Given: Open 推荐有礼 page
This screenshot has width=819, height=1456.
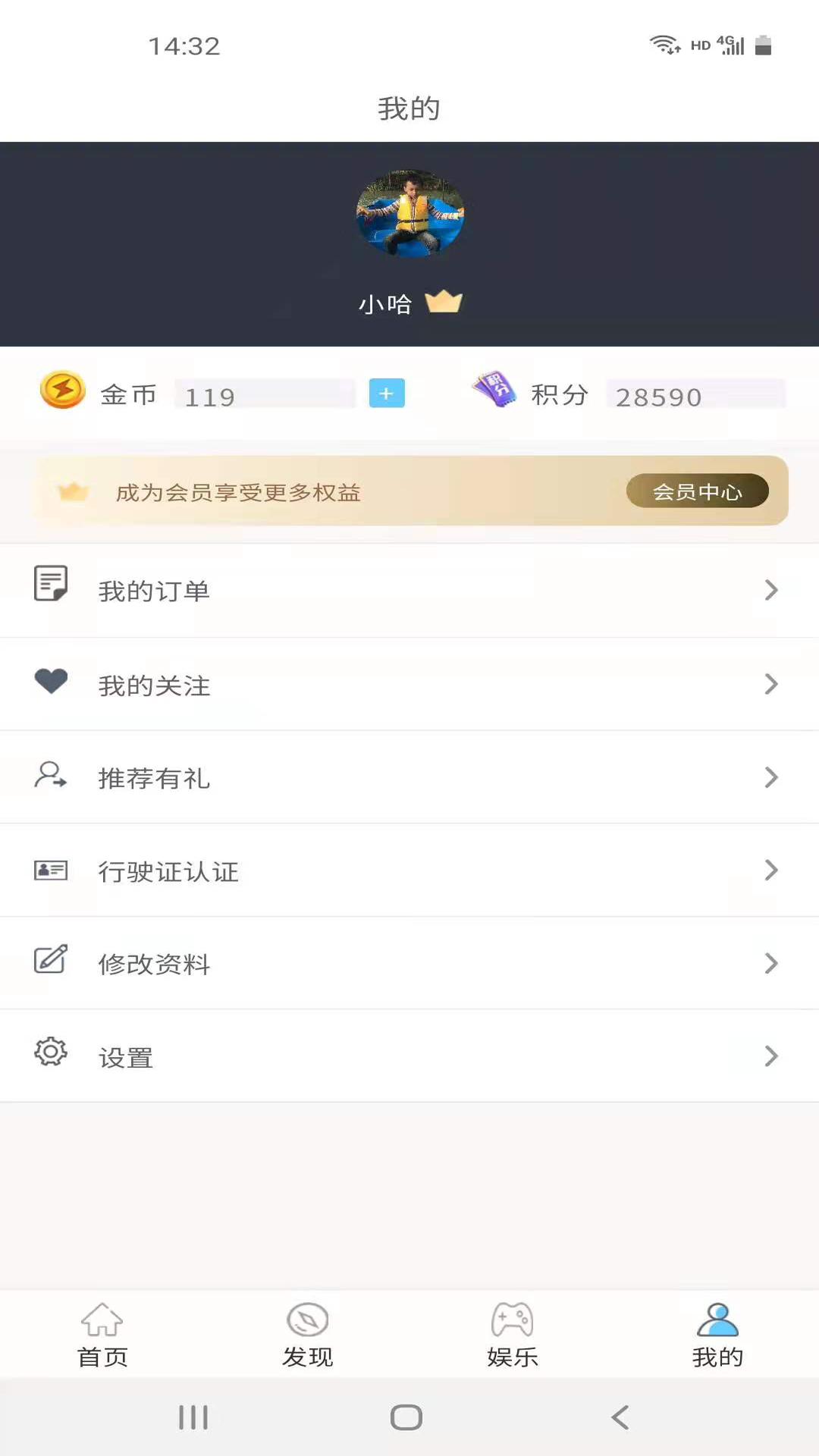Looking at the screenshot, I should 409,778.
